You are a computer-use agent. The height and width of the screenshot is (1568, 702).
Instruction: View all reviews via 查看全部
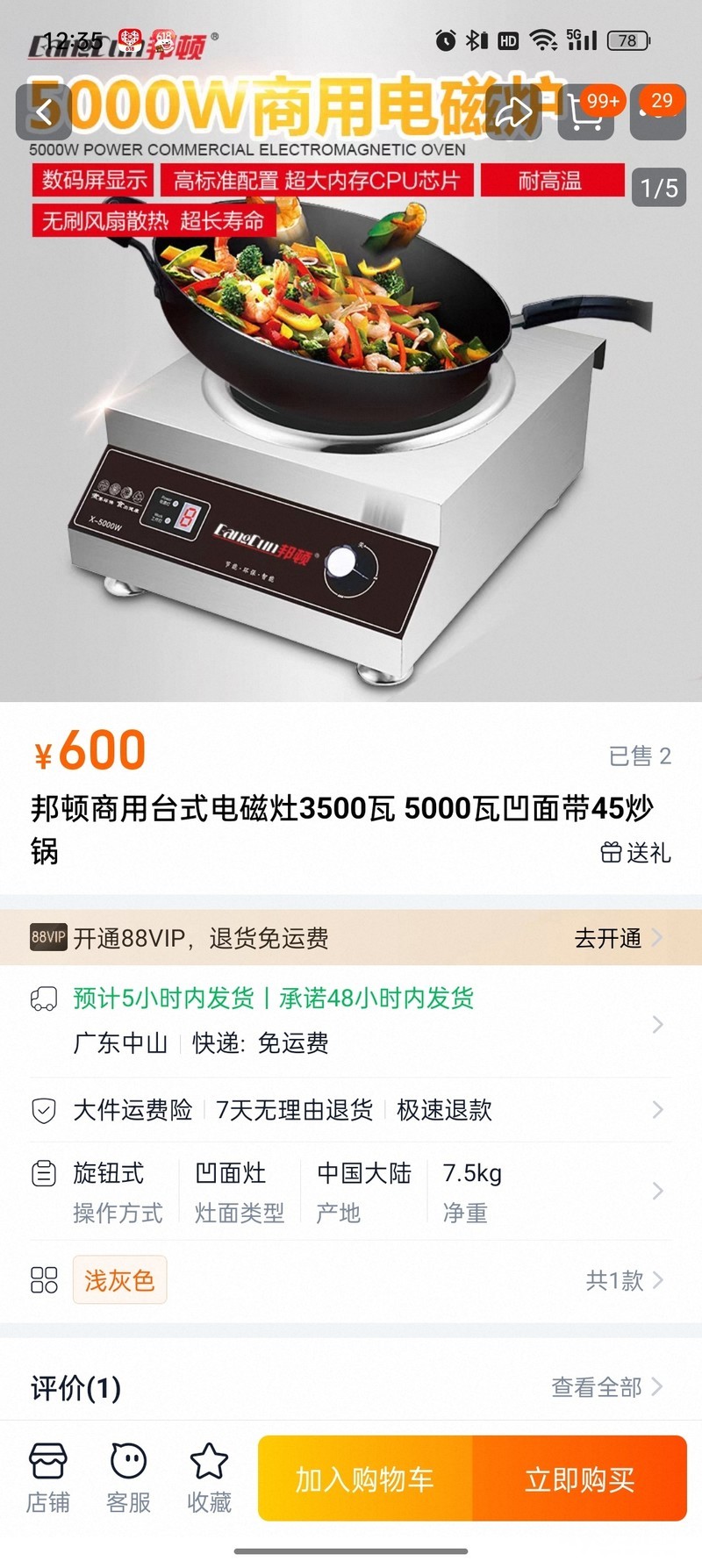coord(606,1387)
